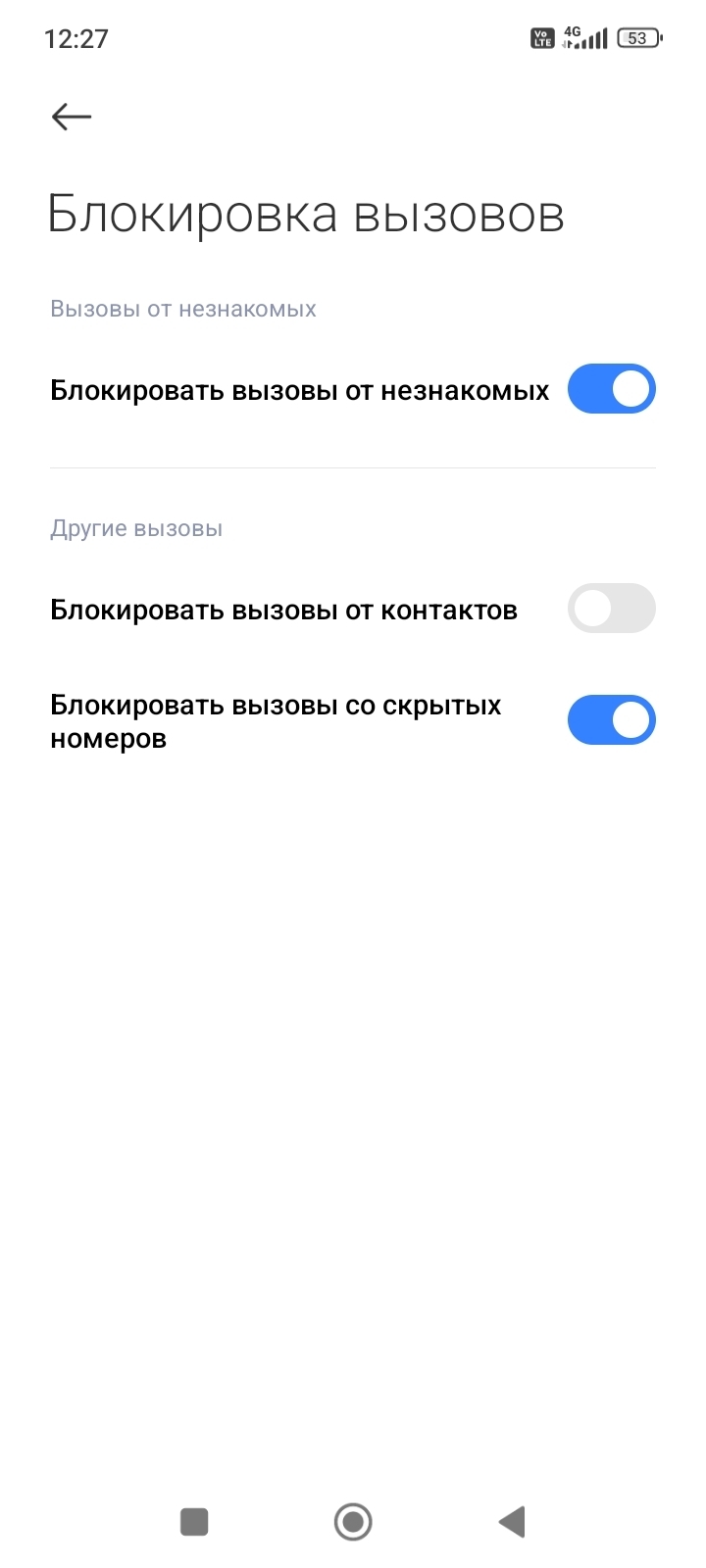Tap the system back triangle
The height and width of the screenshot is (1568, 706).
[x=512, y=1522]
